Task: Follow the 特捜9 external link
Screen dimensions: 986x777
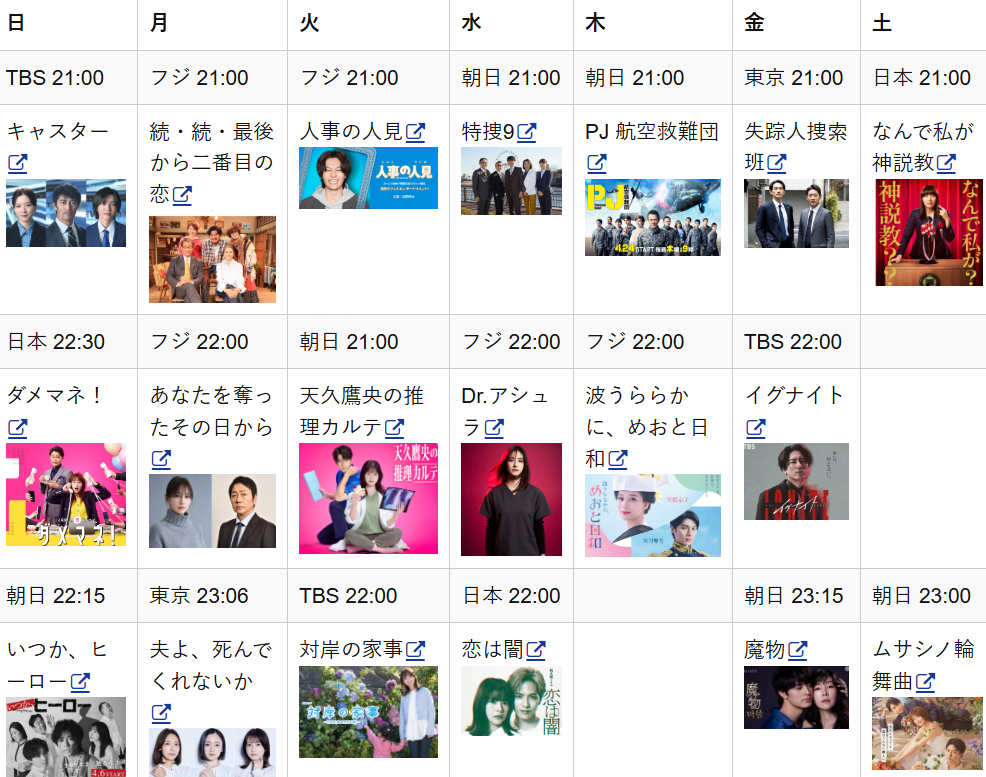Action: (x=526, y=131)
